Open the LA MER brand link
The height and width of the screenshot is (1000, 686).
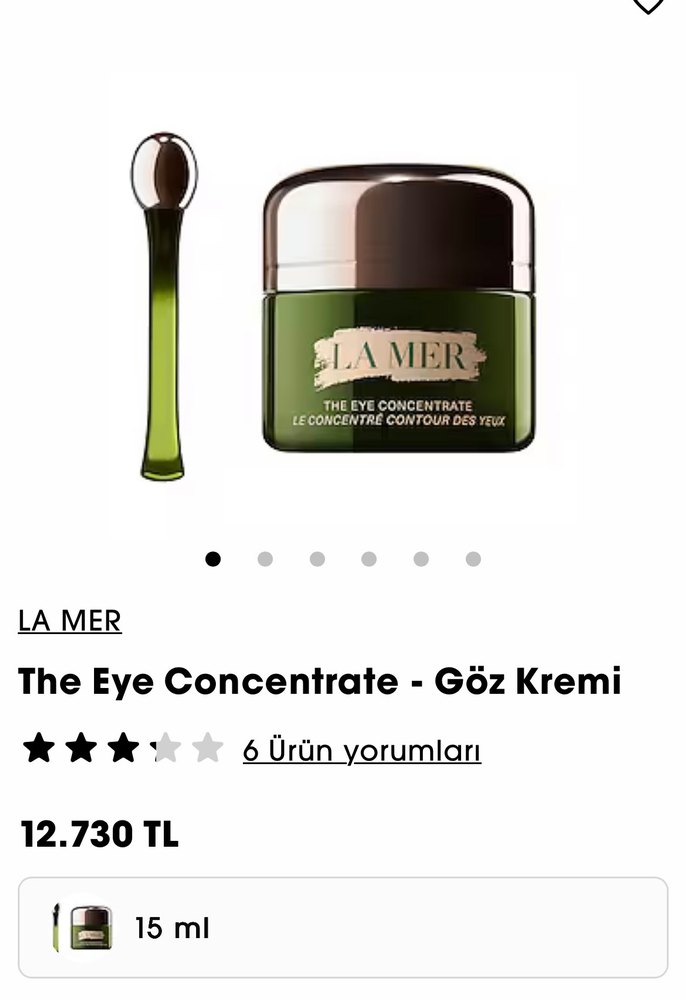pos(70,621)
